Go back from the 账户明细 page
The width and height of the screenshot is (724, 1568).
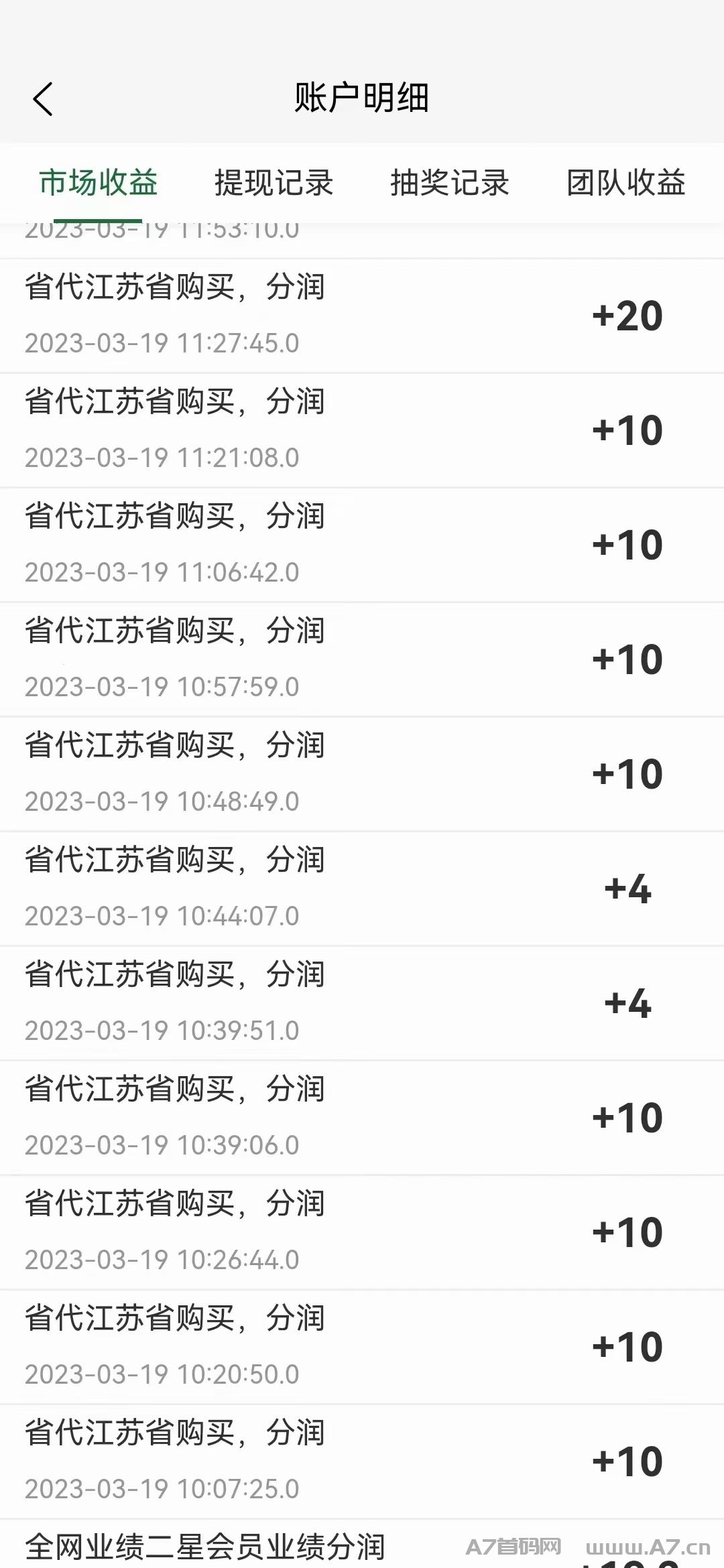[x=43, y=99]
